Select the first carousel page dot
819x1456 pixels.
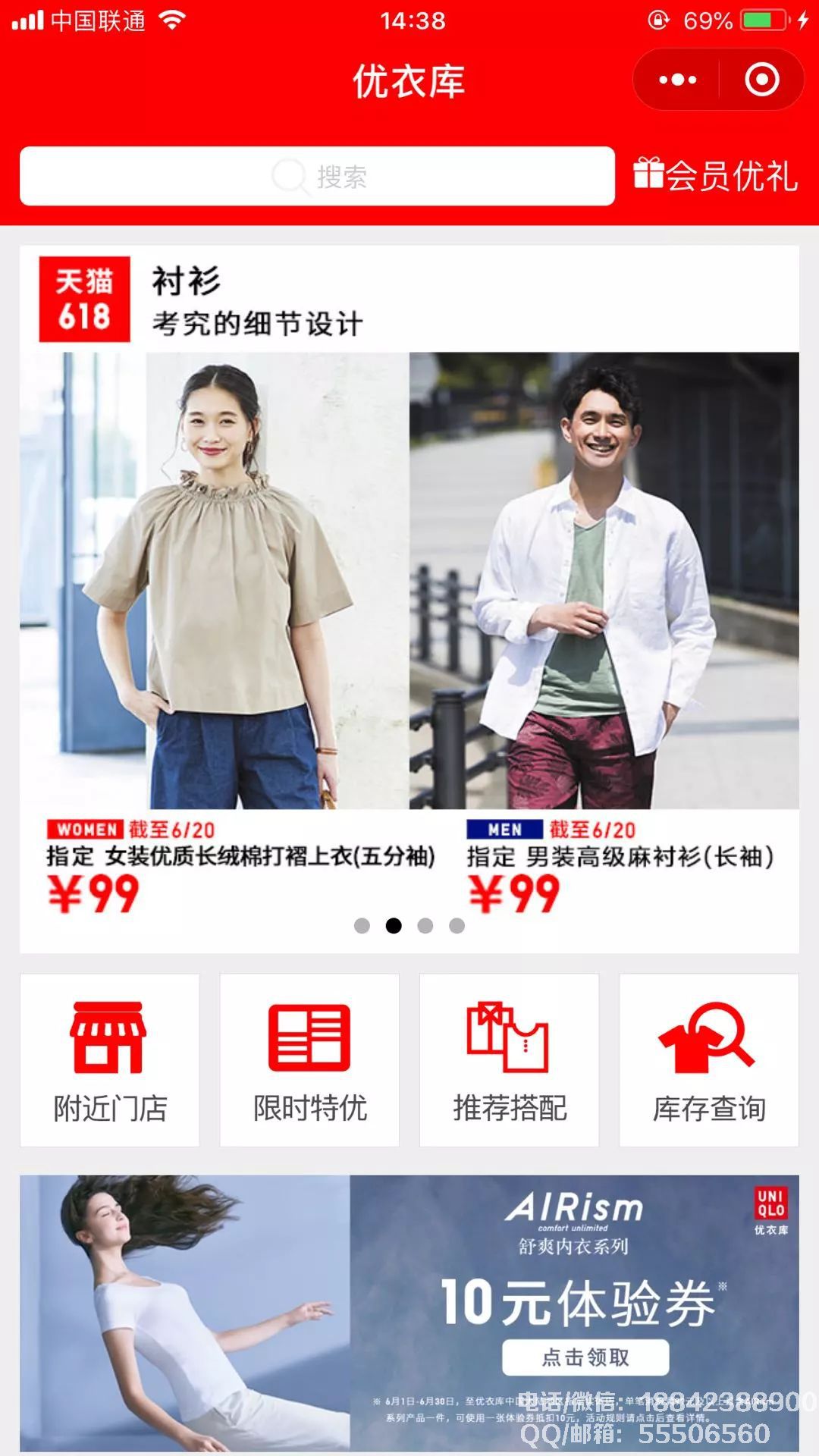coord(362,926)
